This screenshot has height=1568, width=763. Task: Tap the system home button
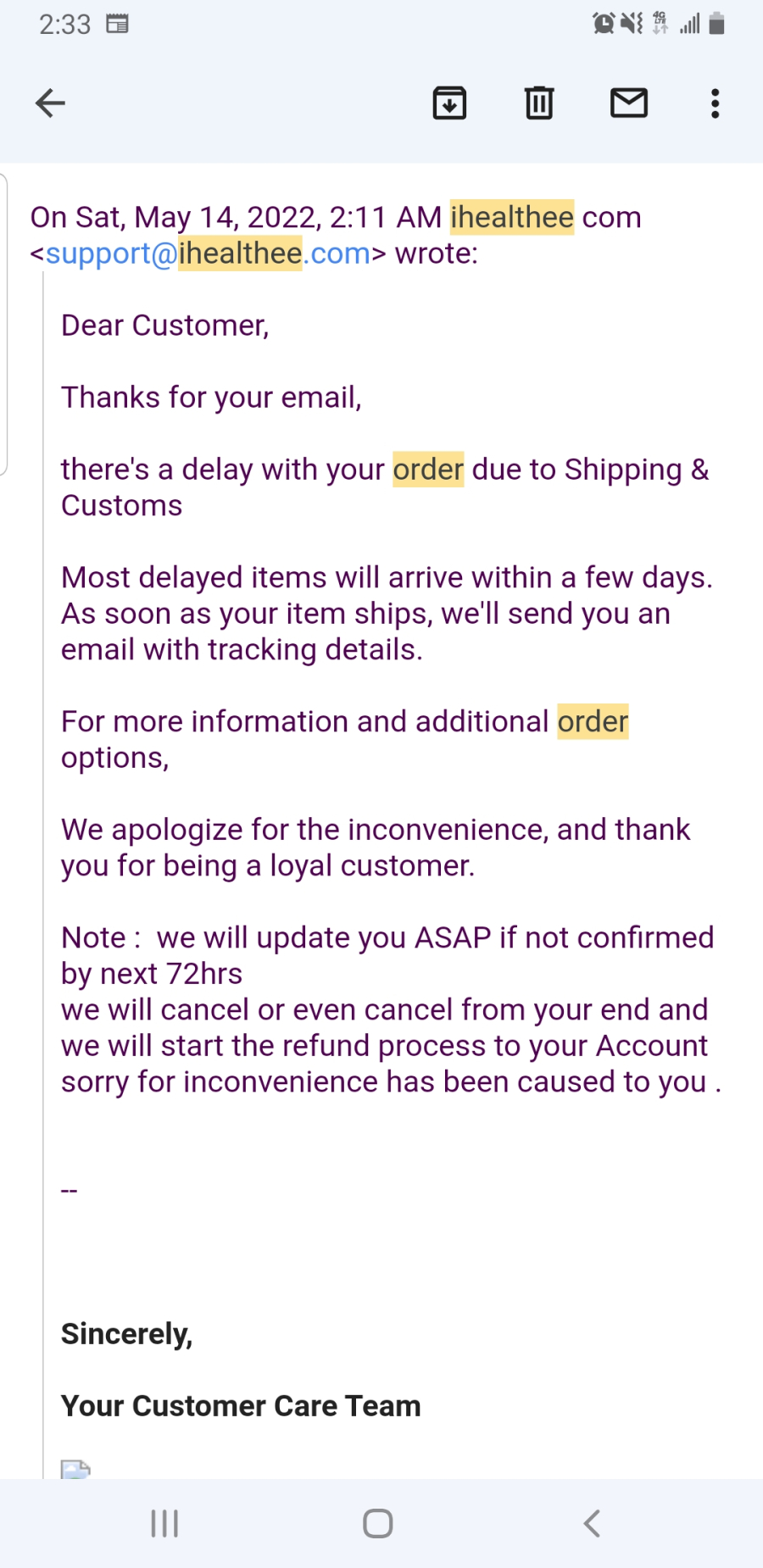378,1523
